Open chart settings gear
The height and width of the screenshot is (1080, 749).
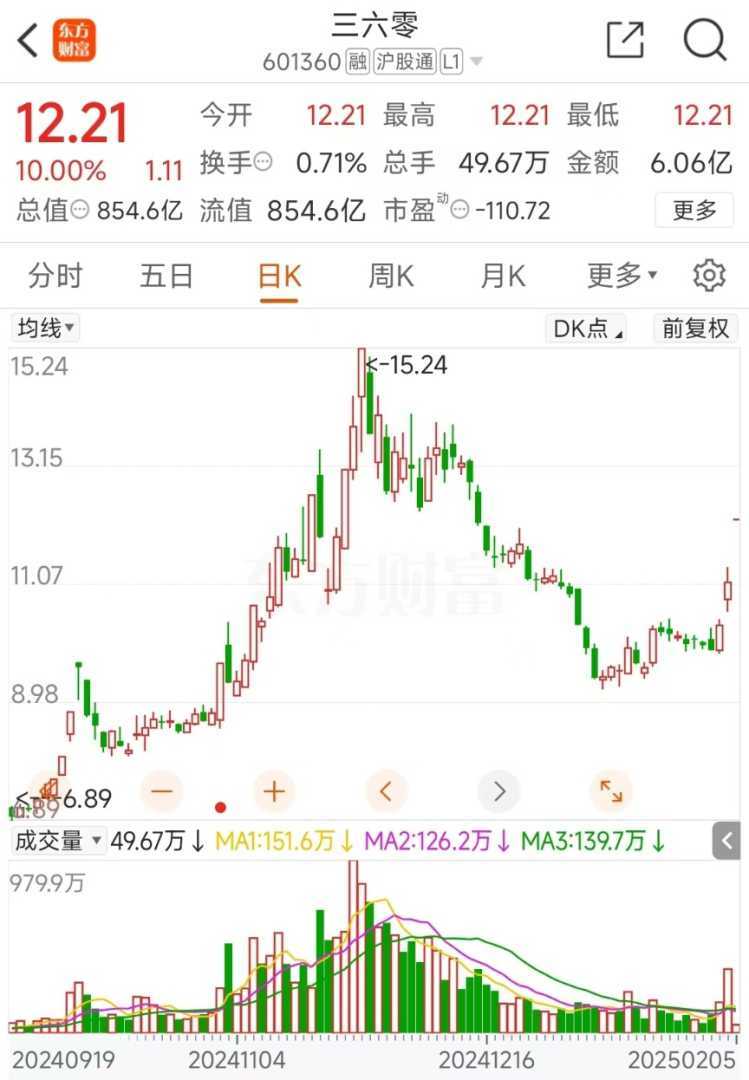(709, 275)
